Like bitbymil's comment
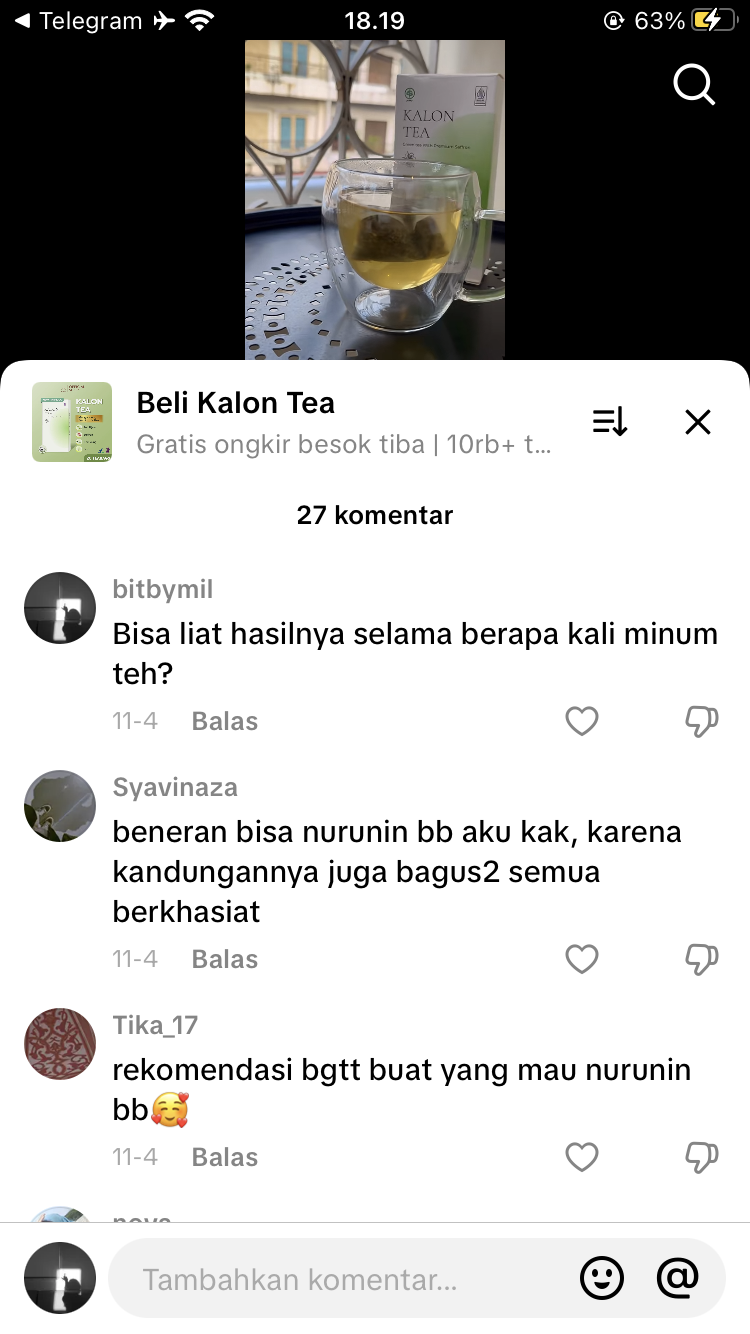The width and height of the screenshot is (750, 1334). click(582, 721)
